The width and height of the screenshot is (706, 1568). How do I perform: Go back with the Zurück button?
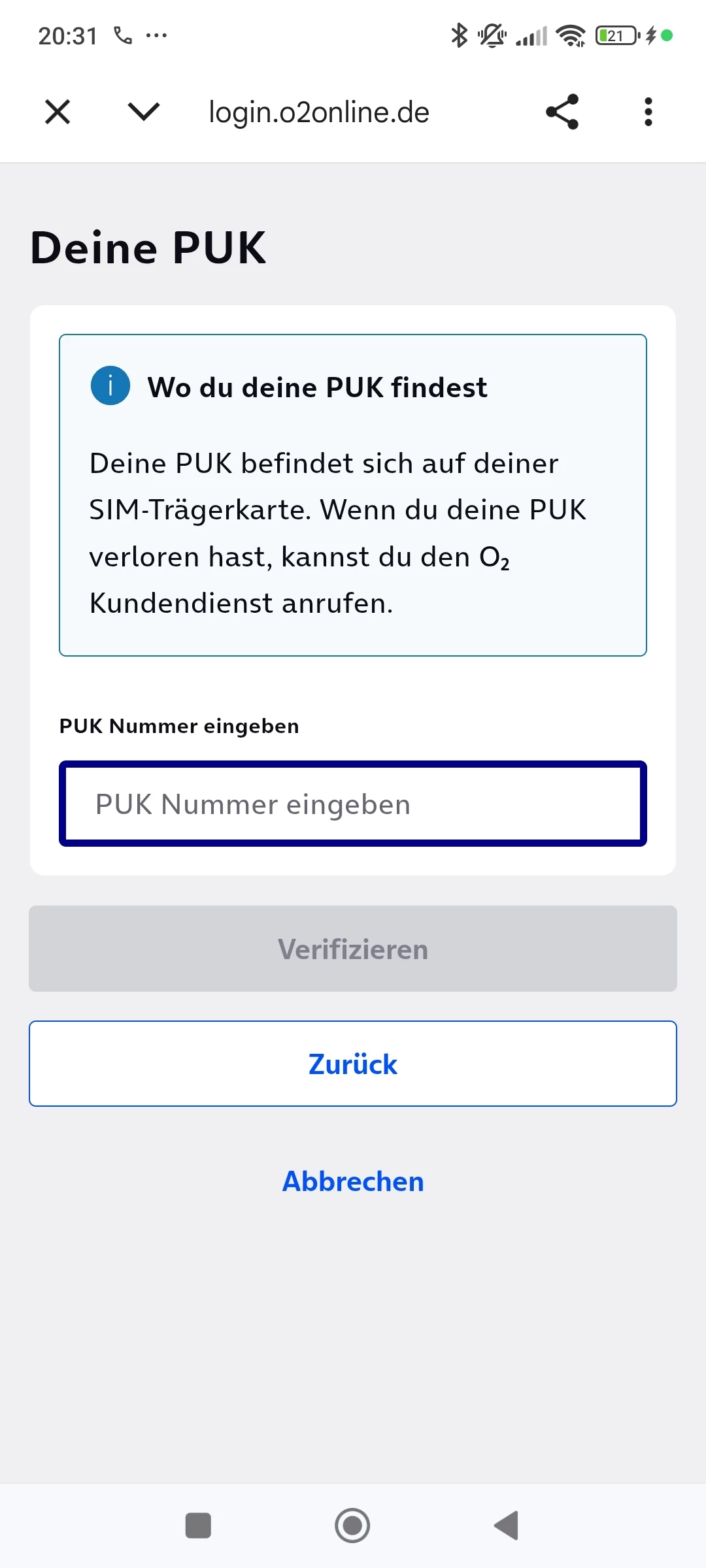[x=353, y=1064]
